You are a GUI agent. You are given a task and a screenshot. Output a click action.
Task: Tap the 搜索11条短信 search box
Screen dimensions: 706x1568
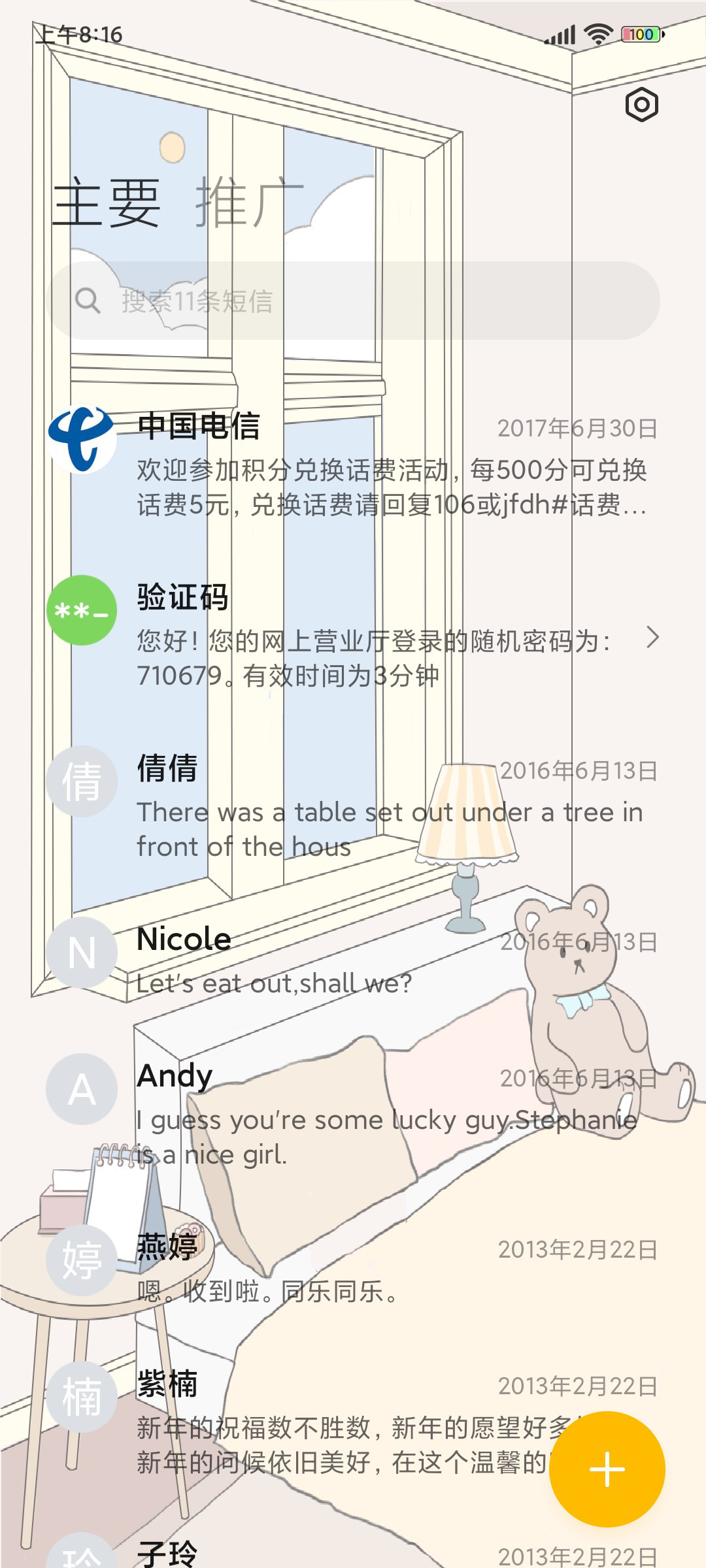tap(353, 301)
